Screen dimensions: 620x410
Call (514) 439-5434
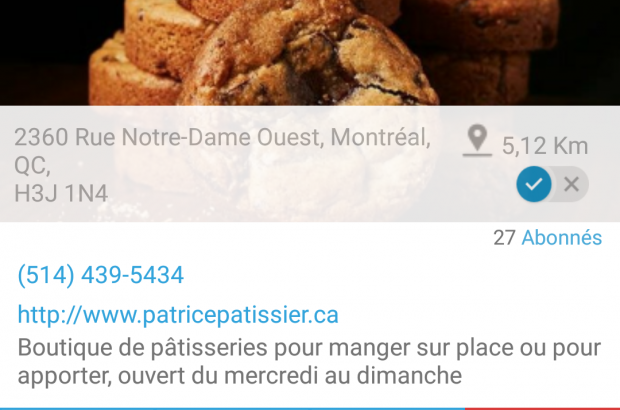coord(100,275)
